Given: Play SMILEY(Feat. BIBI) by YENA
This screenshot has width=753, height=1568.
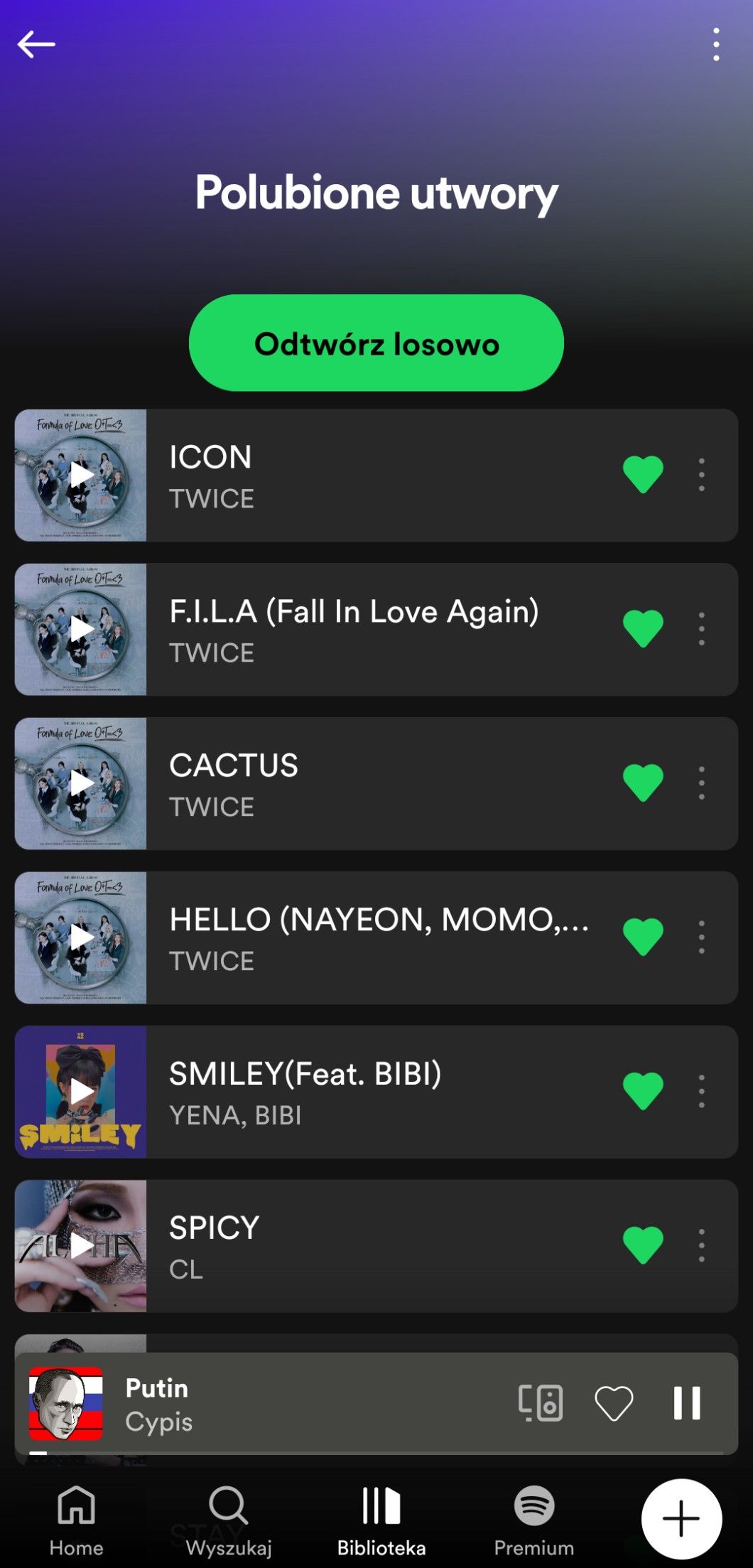Looking at the screenshot, I should point(81,1092).
